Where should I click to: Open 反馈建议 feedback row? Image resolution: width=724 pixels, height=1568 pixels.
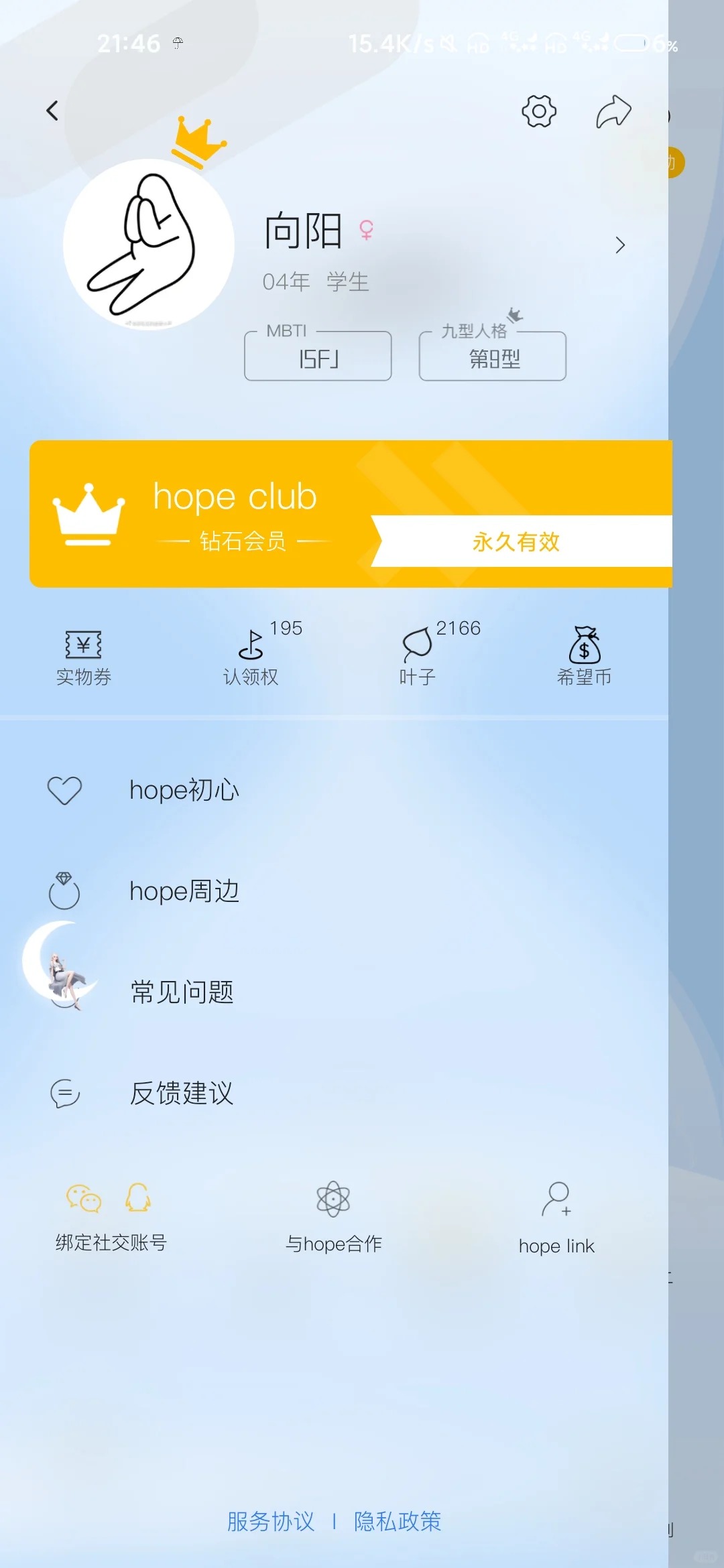point(182,1094)
